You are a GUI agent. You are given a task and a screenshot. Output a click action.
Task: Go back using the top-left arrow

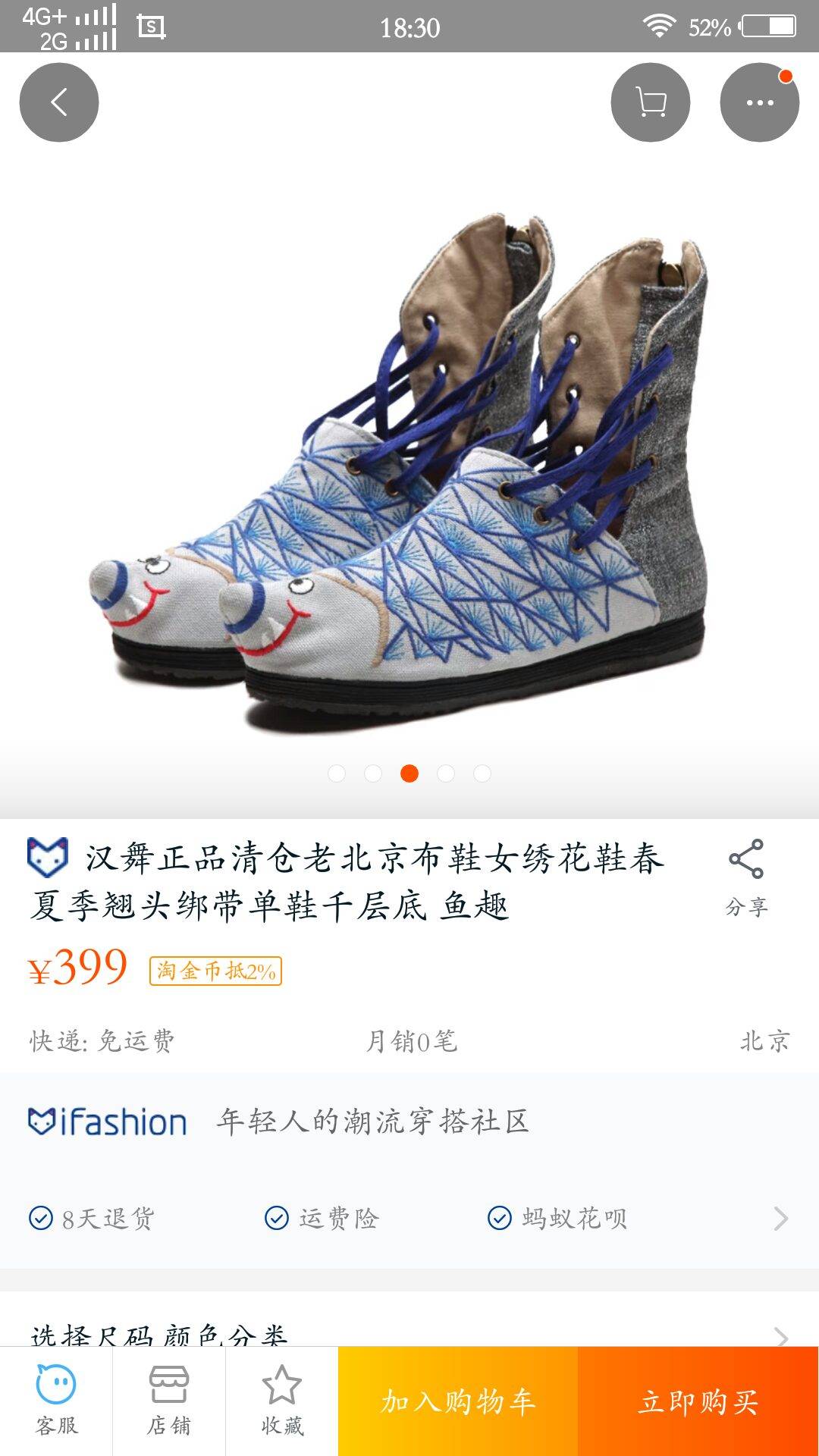coord(59,102)
